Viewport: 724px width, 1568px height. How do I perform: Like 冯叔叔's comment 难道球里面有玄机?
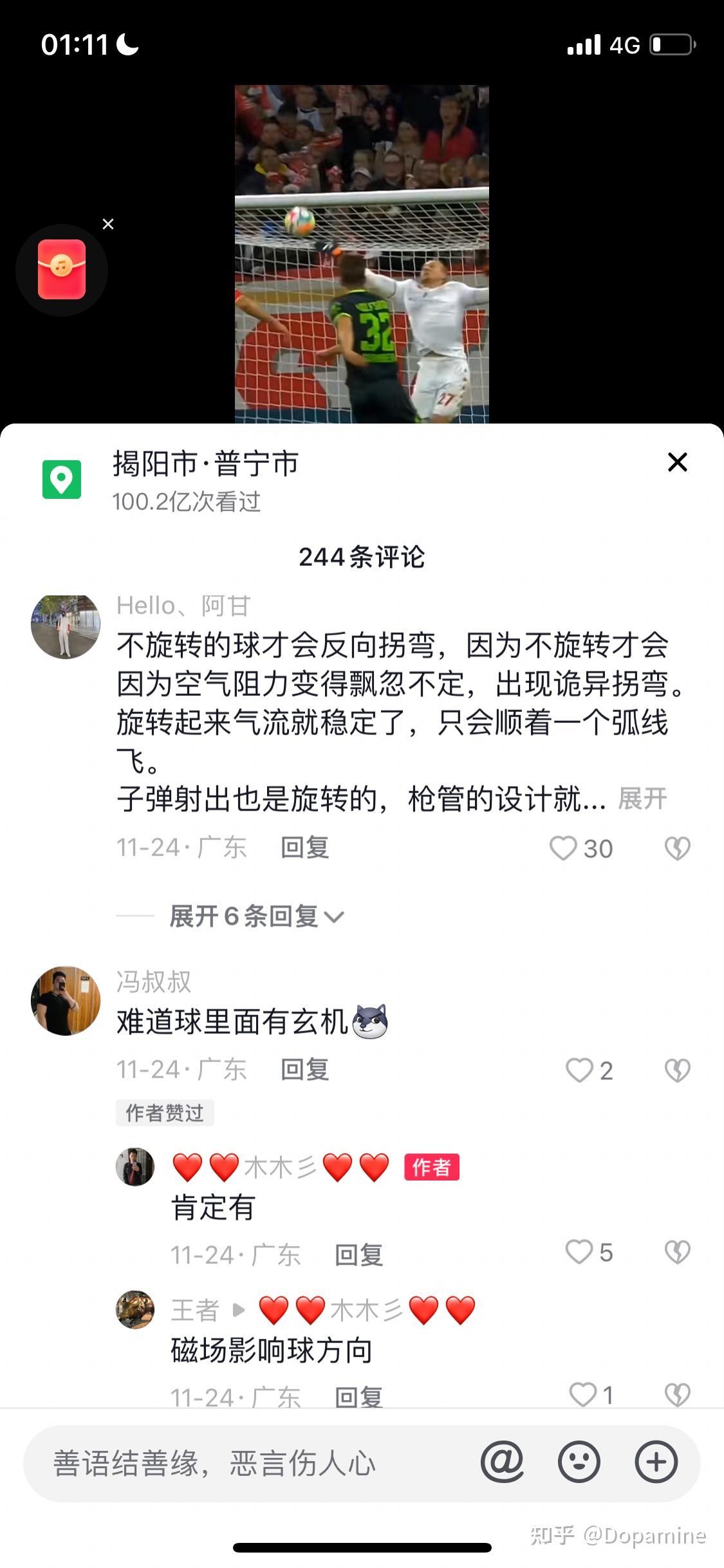[579, 1070]
